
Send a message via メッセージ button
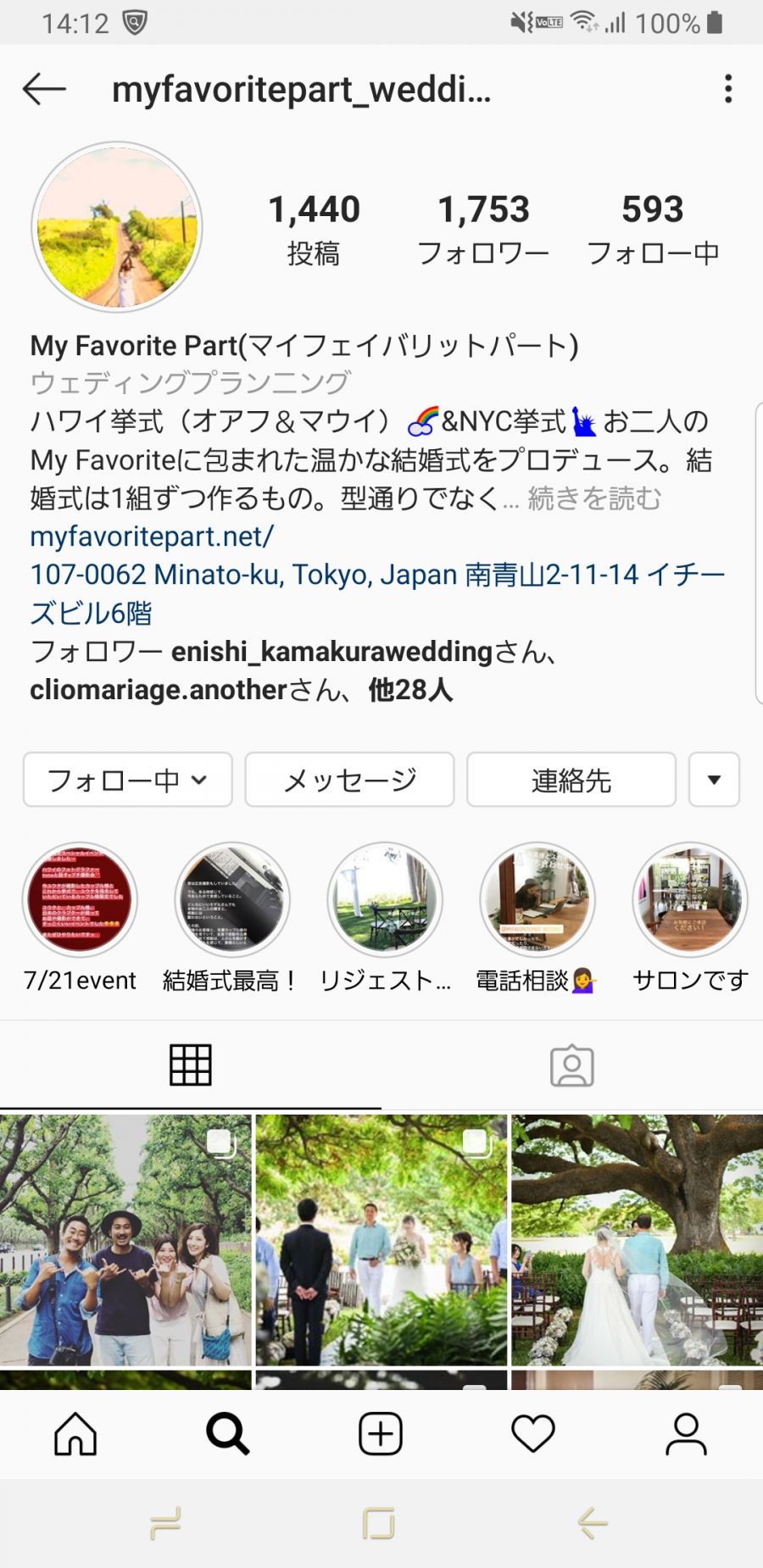click(349, 780)
